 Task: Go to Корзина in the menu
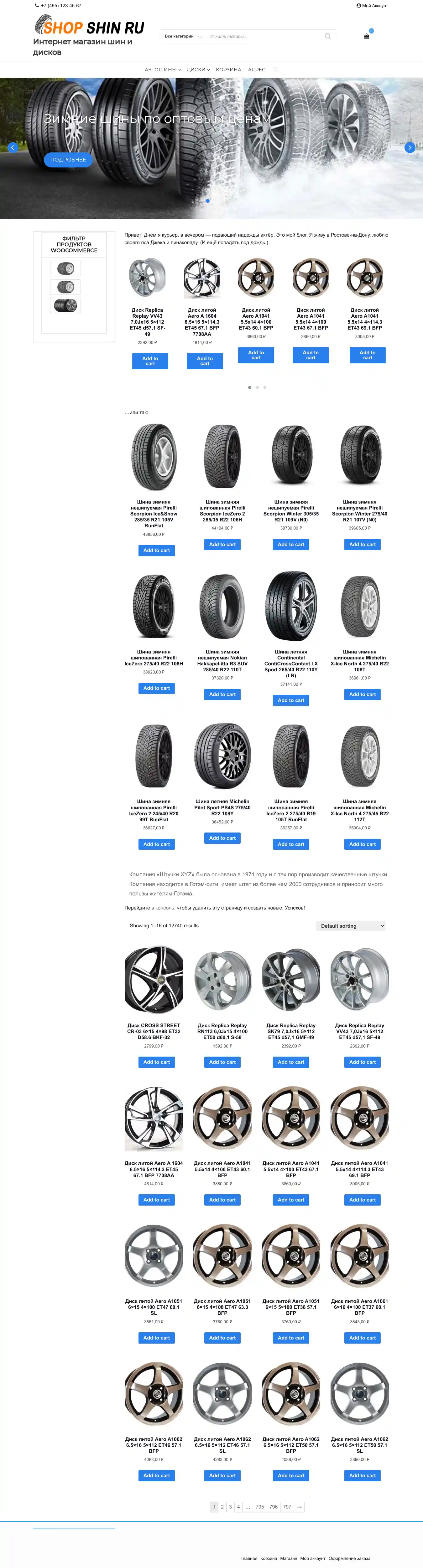click(228, 70)
